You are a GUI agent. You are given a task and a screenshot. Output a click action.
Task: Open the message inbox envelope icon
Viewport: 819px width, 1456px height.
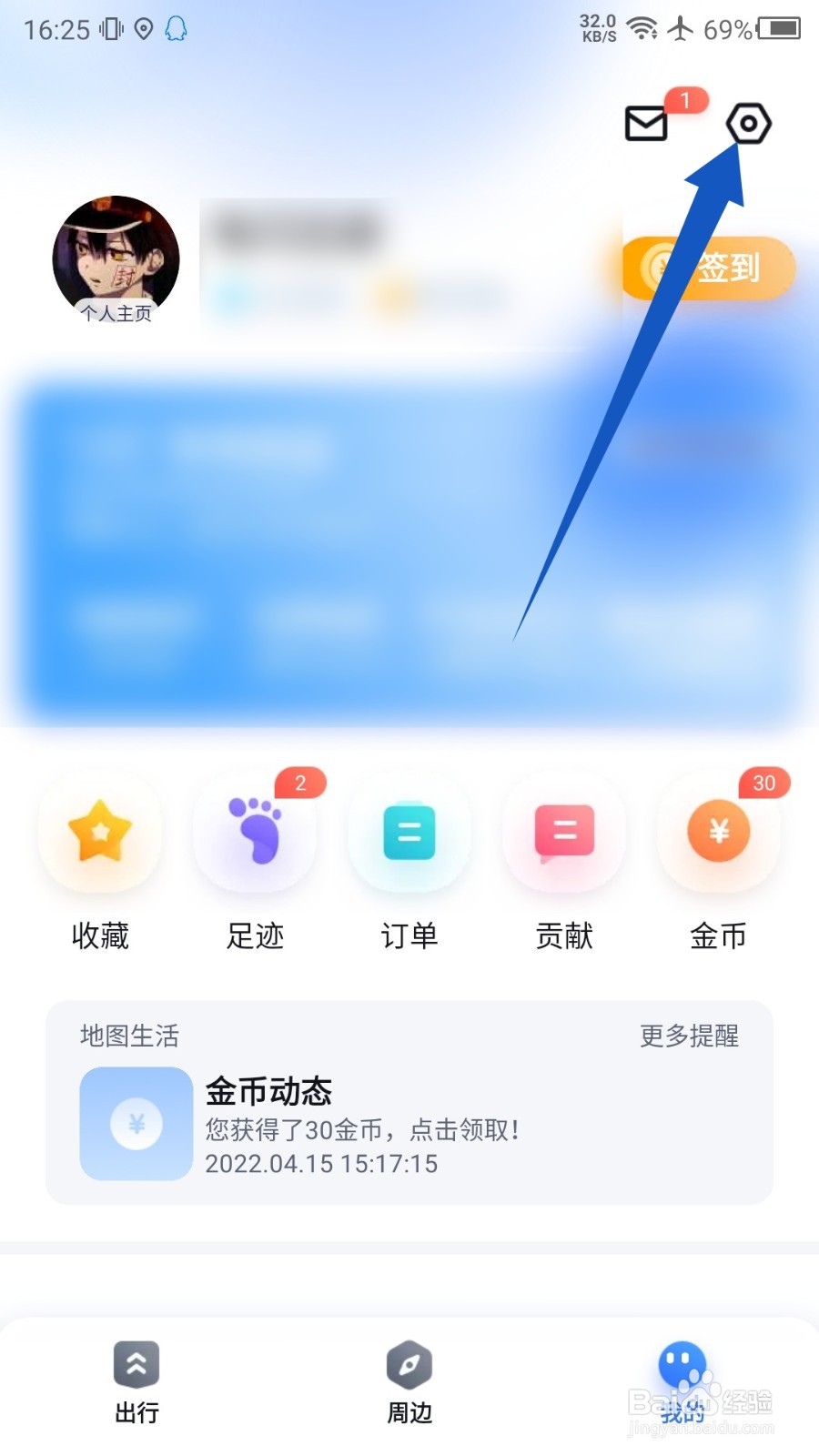pos(646,125)
